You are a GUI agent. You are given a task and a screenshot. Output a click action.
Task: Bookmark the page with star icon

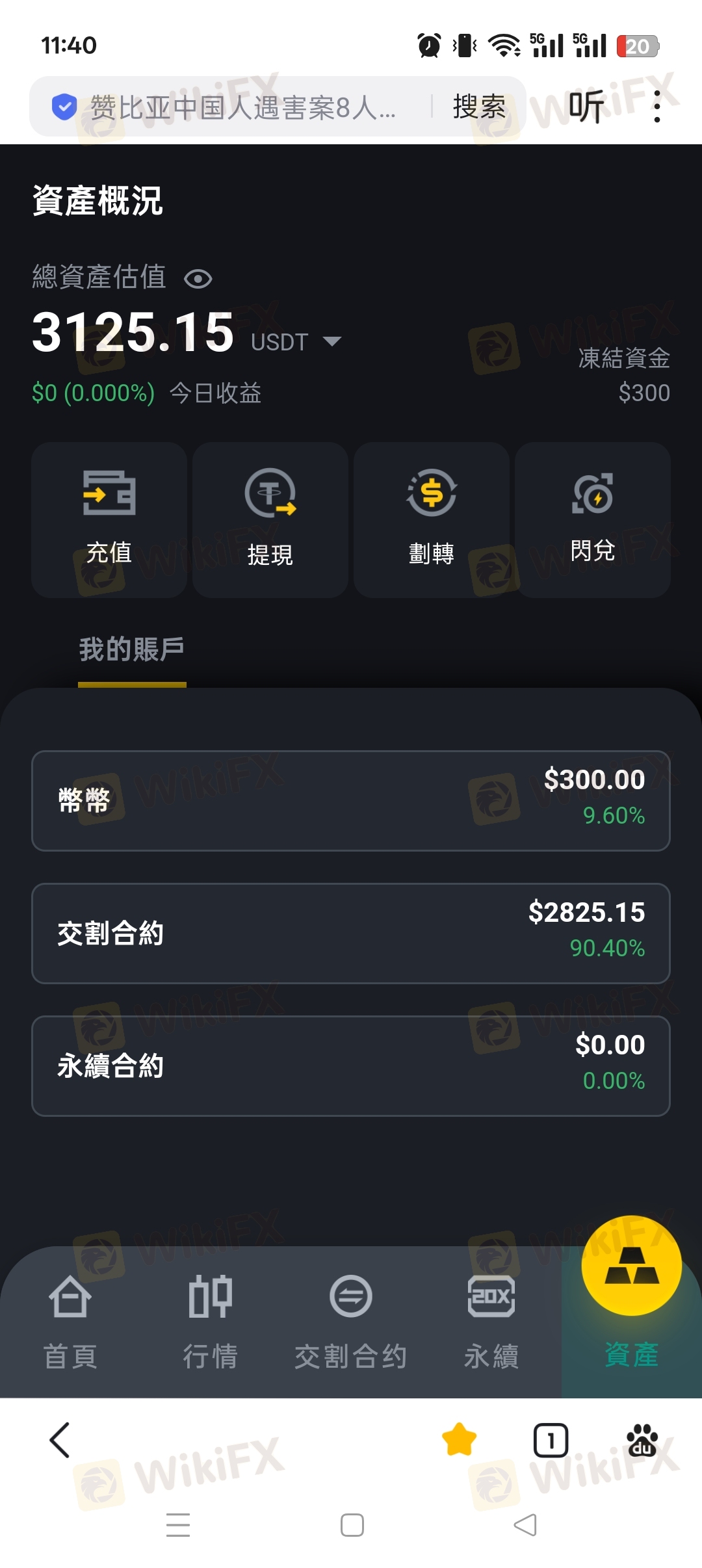click(x=459, y=1439)
